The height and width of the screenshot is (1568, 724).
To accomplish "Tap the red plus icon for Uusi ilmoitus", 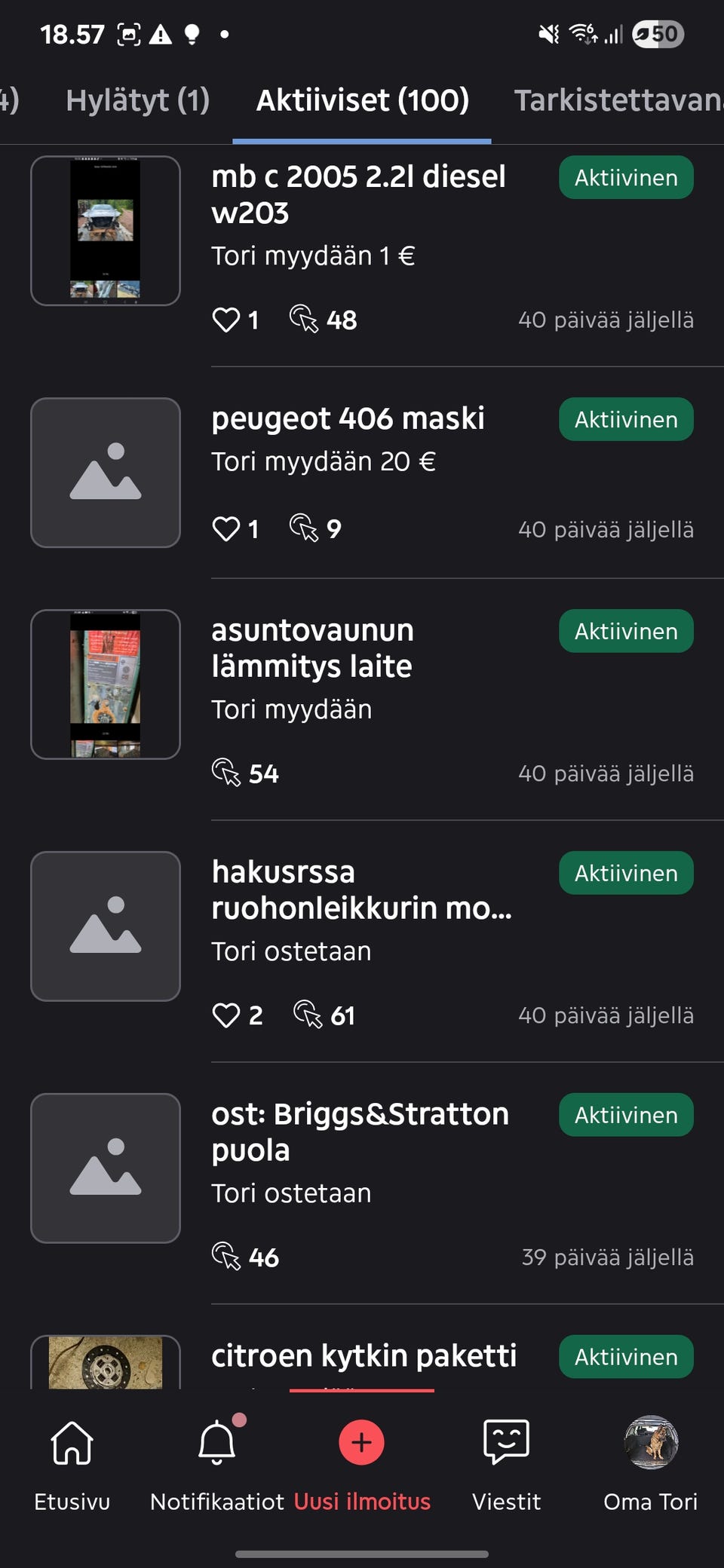I will pyautogui.click(x=361, y=1442).
